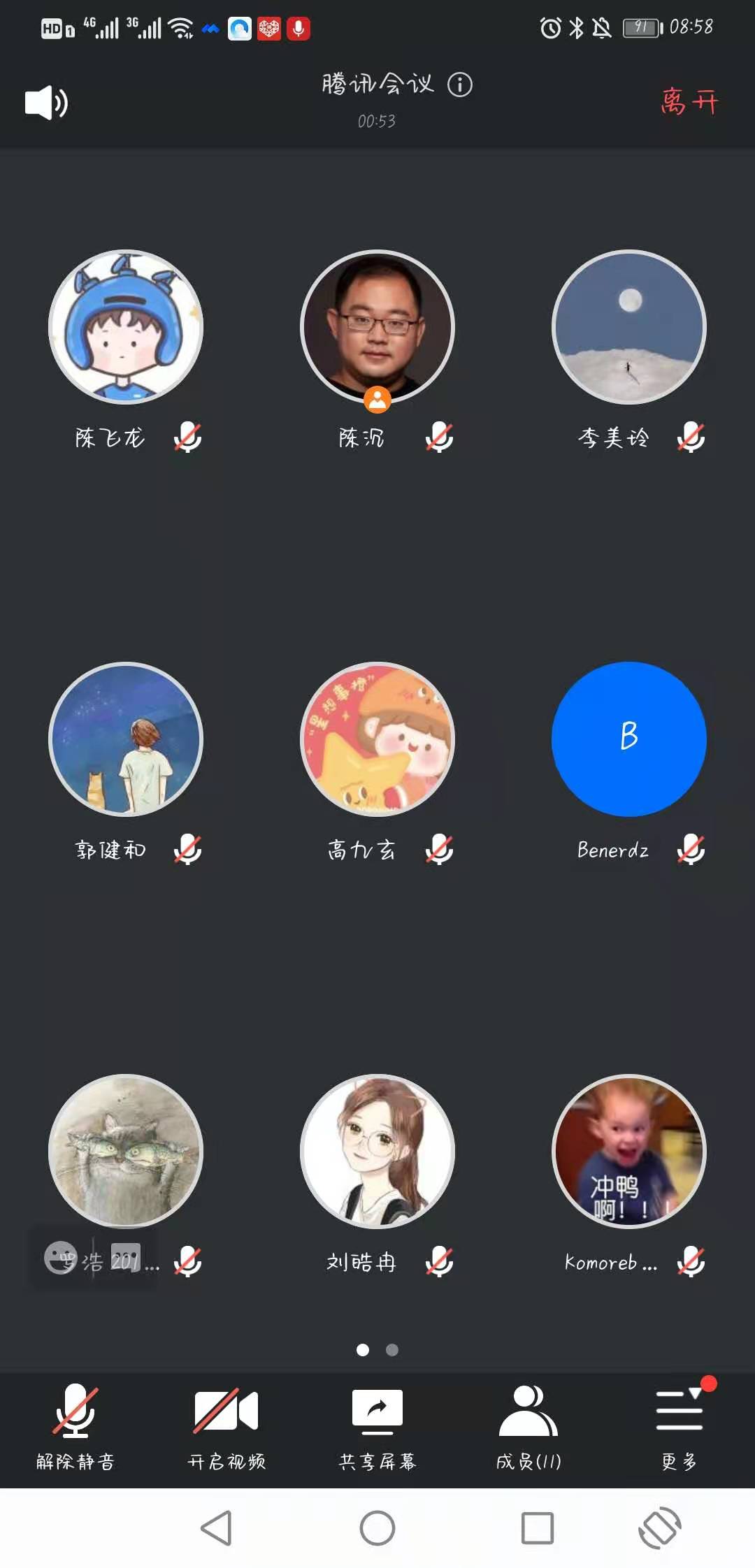Select participant tile 郭健和
The height and width of the screenshot is (1568, 755).
(x=126, y=739)
